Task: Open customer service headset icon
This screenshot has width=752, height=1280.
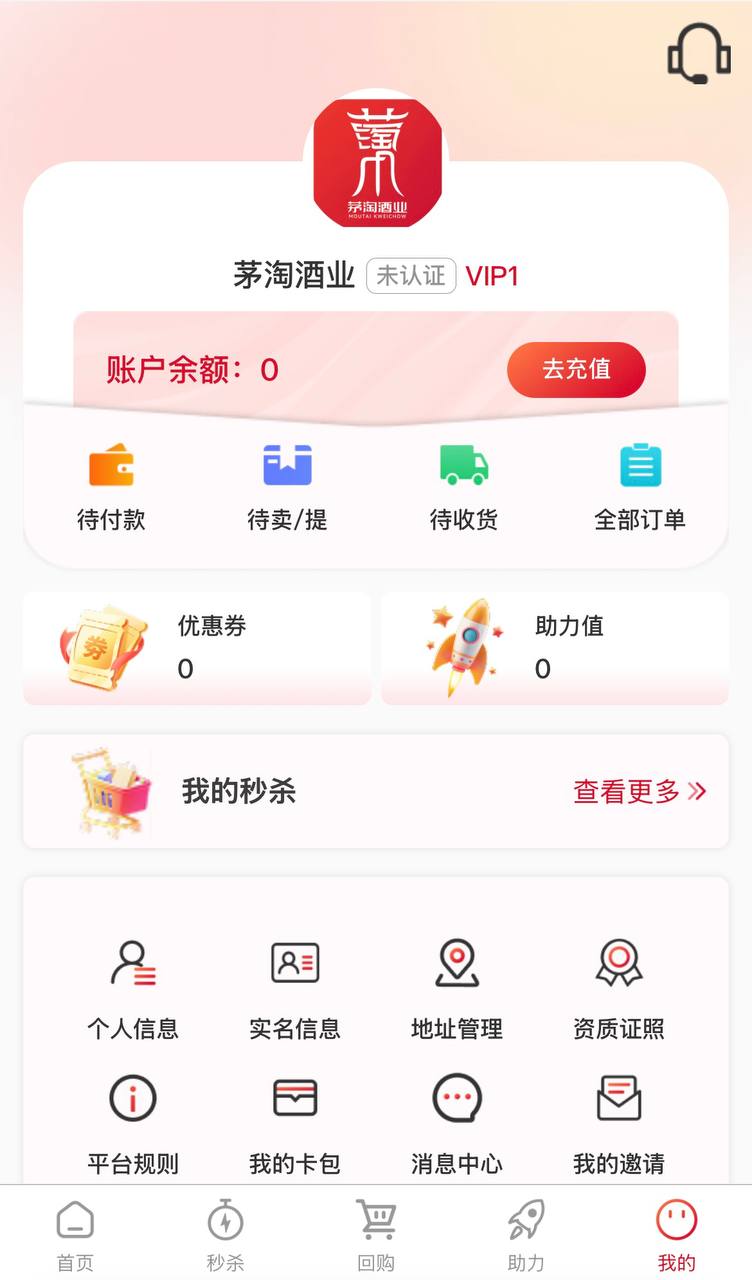Action: [699, 54]
